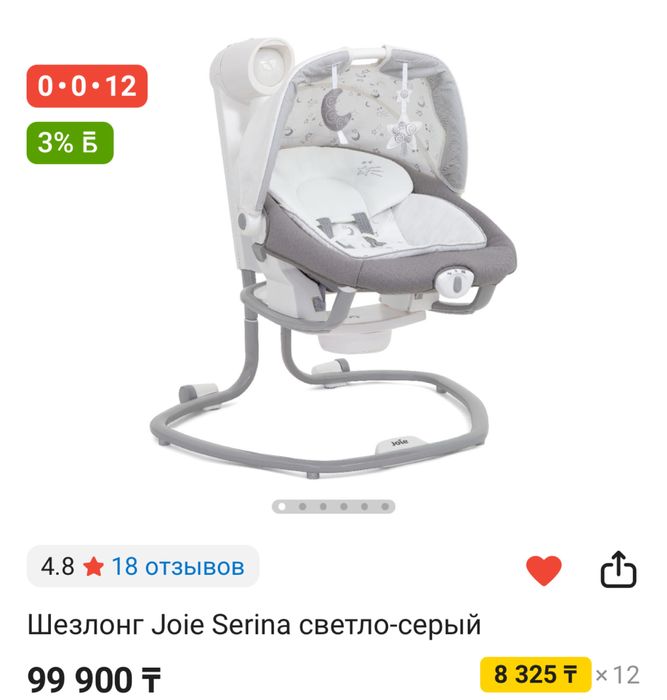The width and height of the screenshot is (667, 700).
Task: Tap the red heart favorite icon
Action: (x=544, y=571)
